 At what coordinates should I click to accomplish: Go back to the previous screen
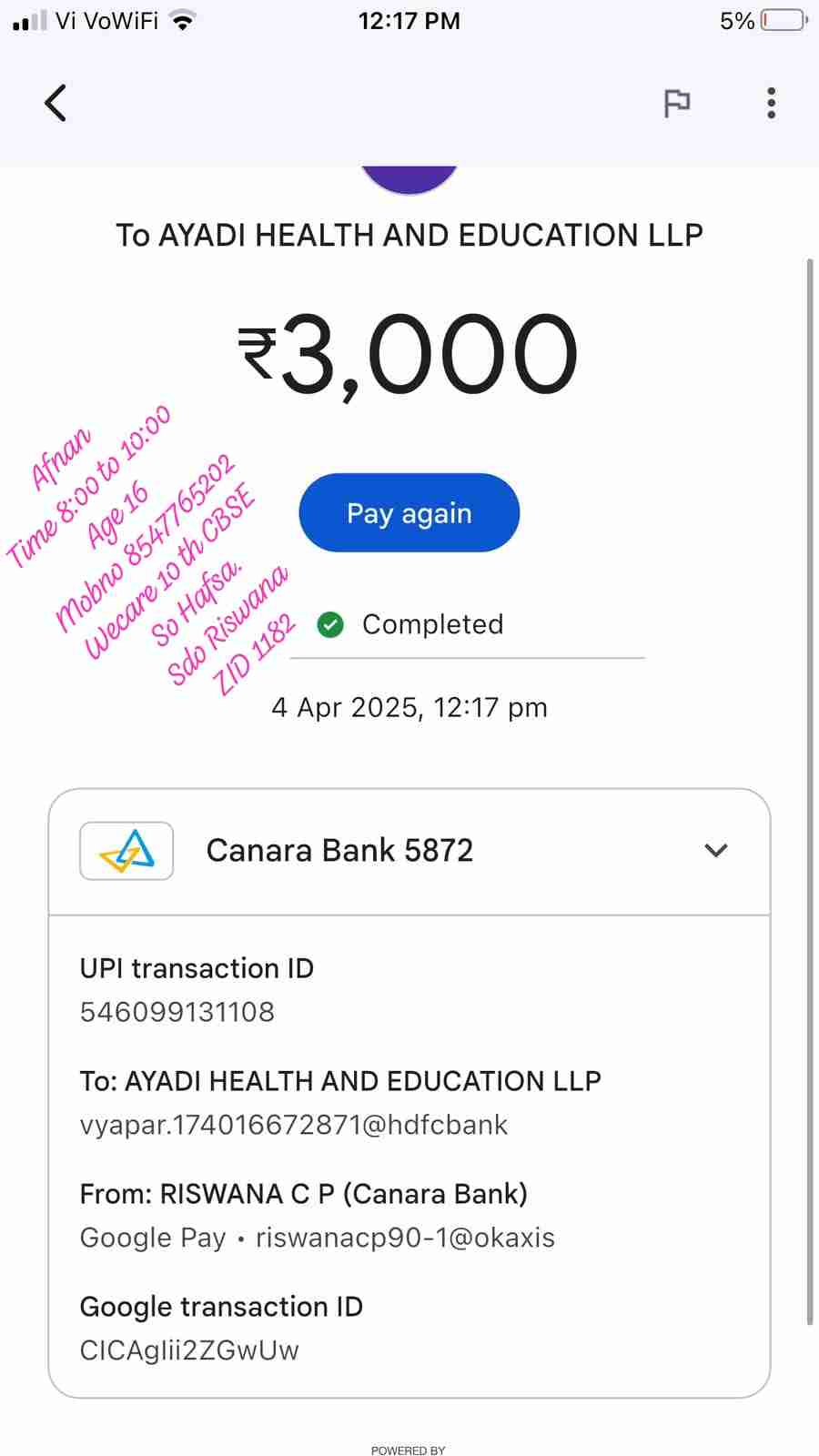(56, 103)
